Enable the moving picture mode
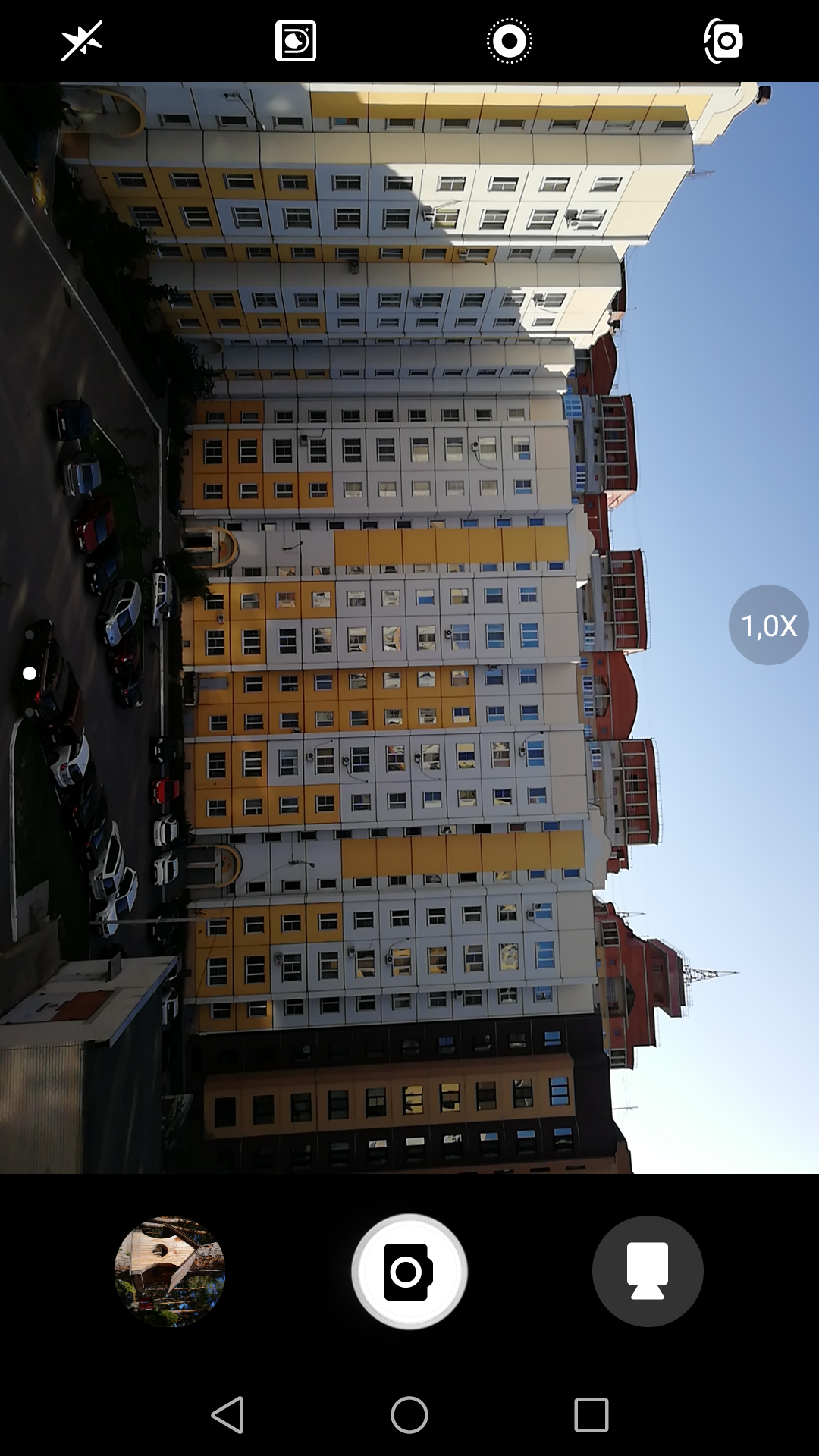Viewport: 819px width, 1456px height. pyautogui.click(x=509, y=41)
